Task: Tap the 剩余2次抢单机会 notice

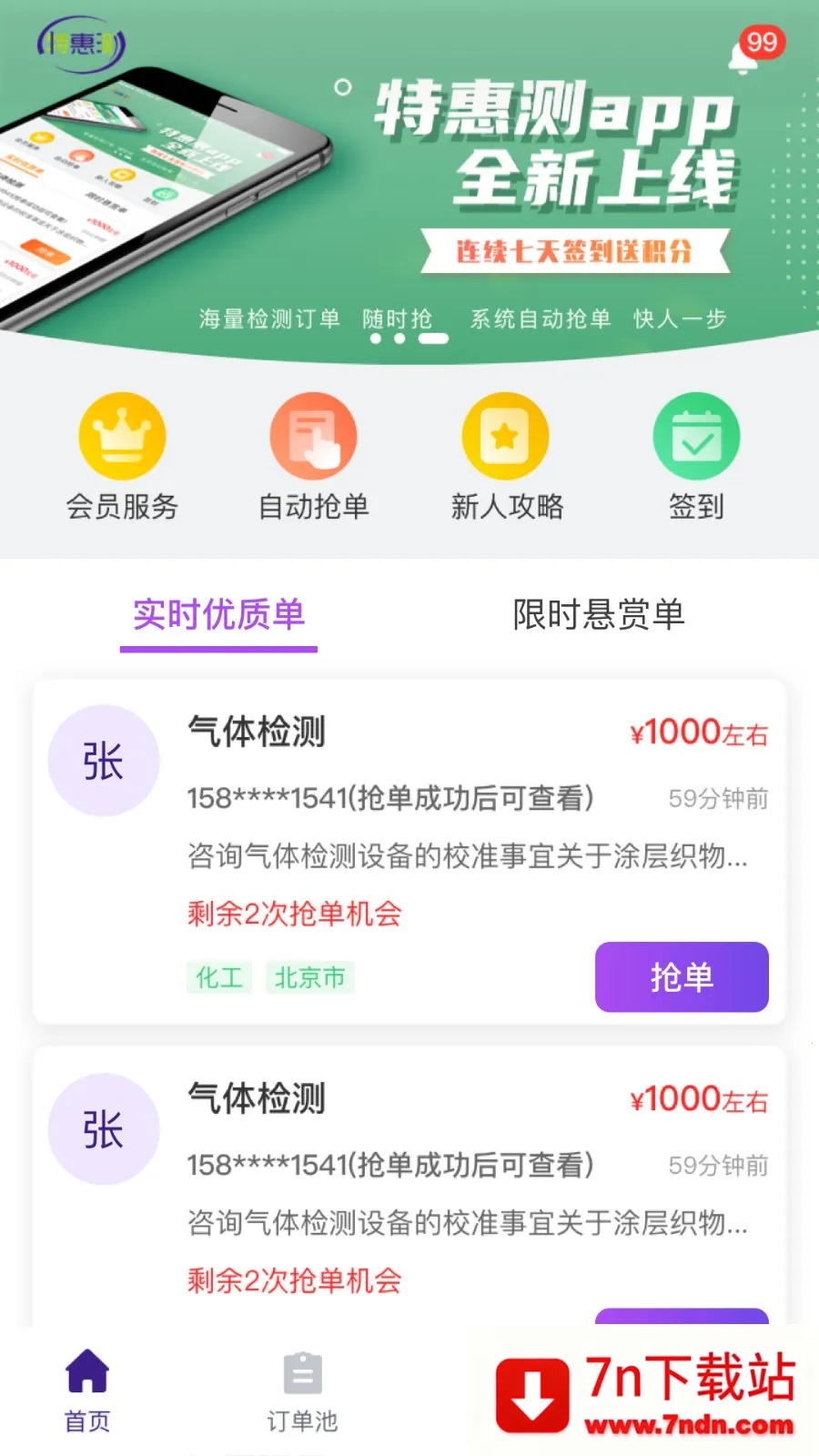Action: (295, 913)
